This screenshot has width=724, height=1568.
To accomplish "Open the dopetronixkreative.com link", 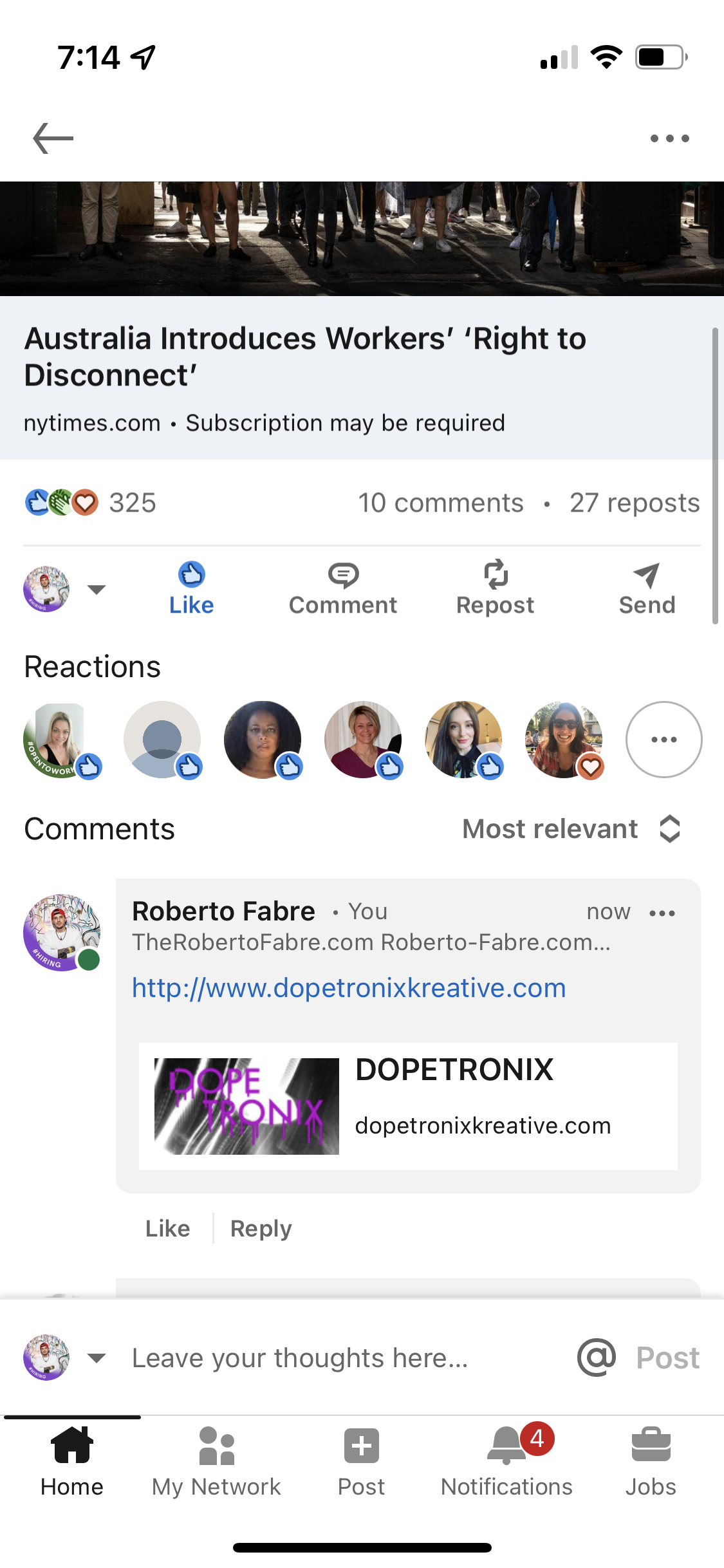I will (x=349, y=987).
